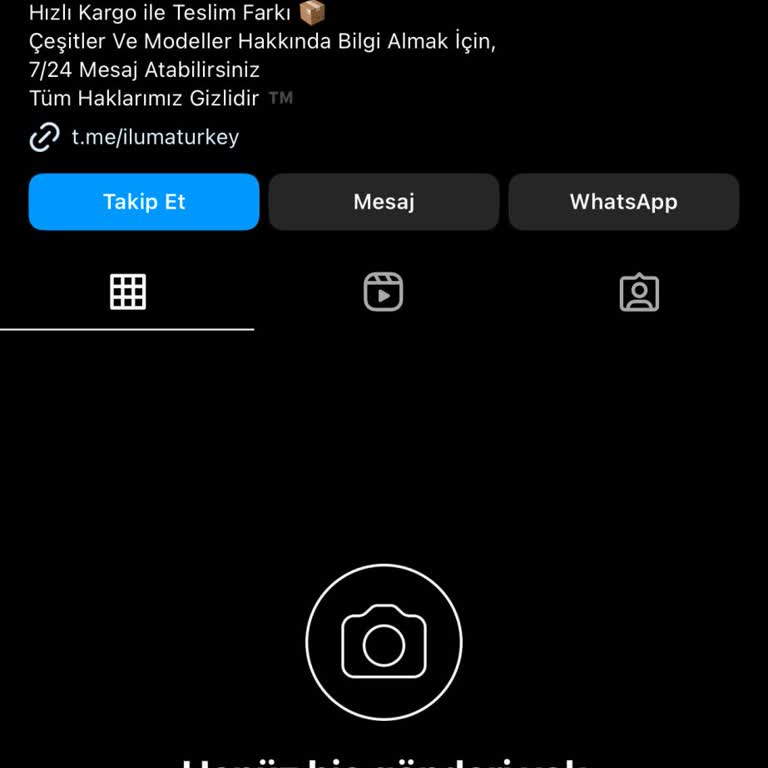Open the t.me/ilumaturkey link

coord(154,137)
